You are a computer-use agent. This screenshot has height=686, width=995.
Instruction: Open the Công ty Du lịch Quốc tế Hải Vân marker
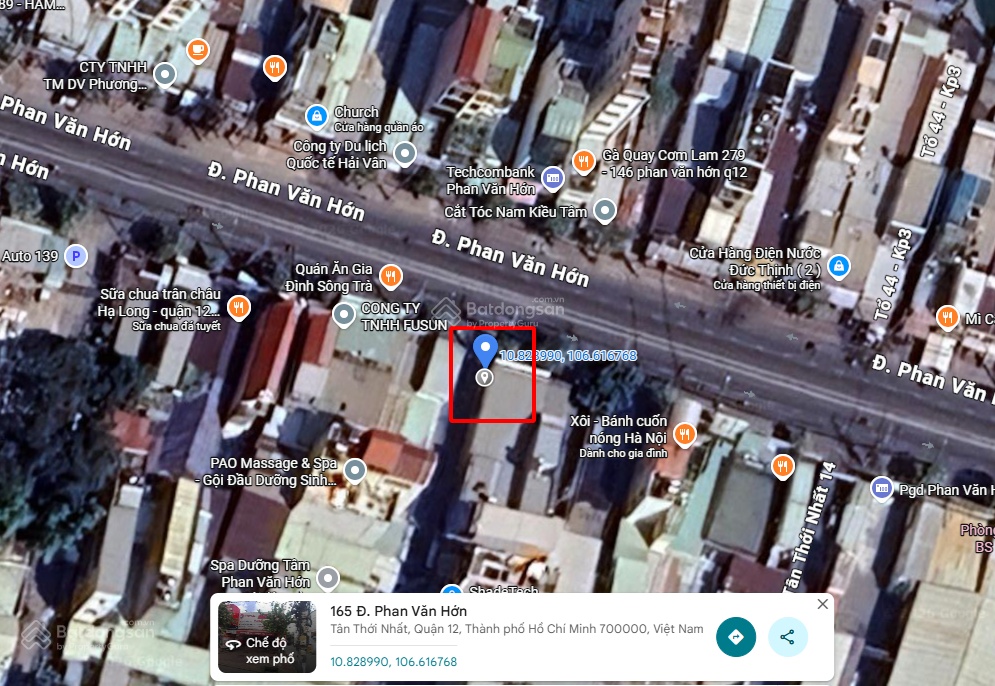point(404,153)
